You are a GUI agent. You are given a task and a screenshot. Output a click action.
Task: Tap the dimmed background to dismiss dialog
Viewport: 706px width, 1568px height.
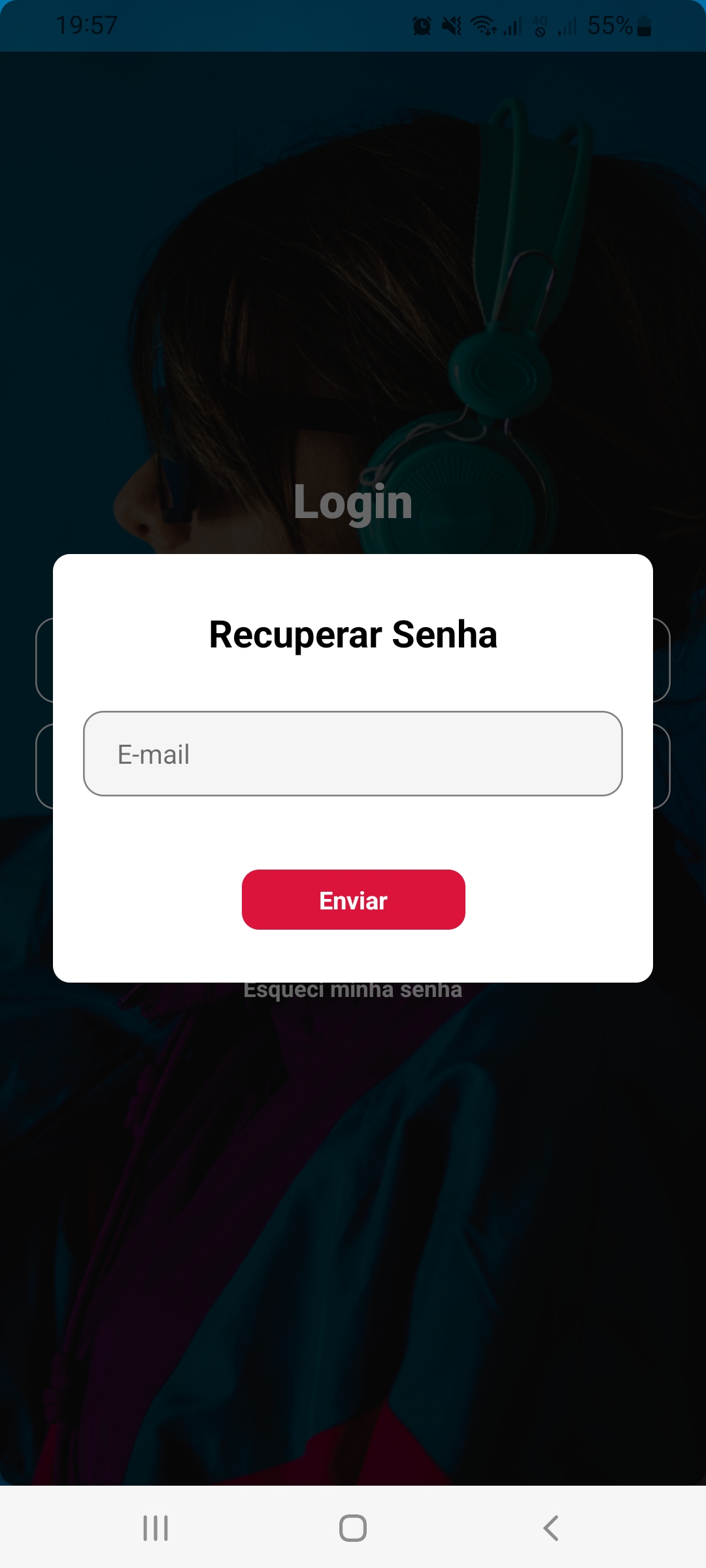(x=353, y=1241)
